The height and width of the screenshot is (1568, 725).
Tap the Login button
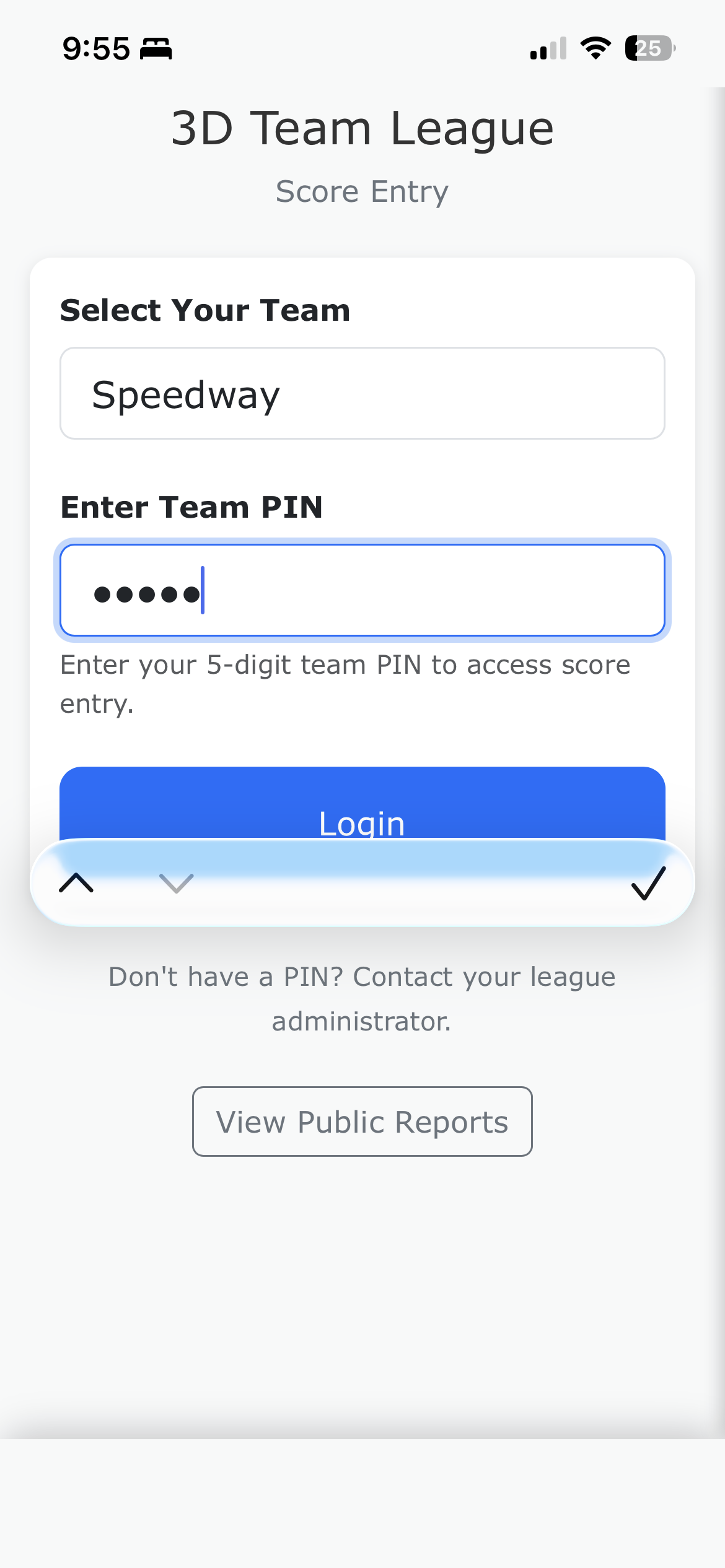click(x=362, y=805)
